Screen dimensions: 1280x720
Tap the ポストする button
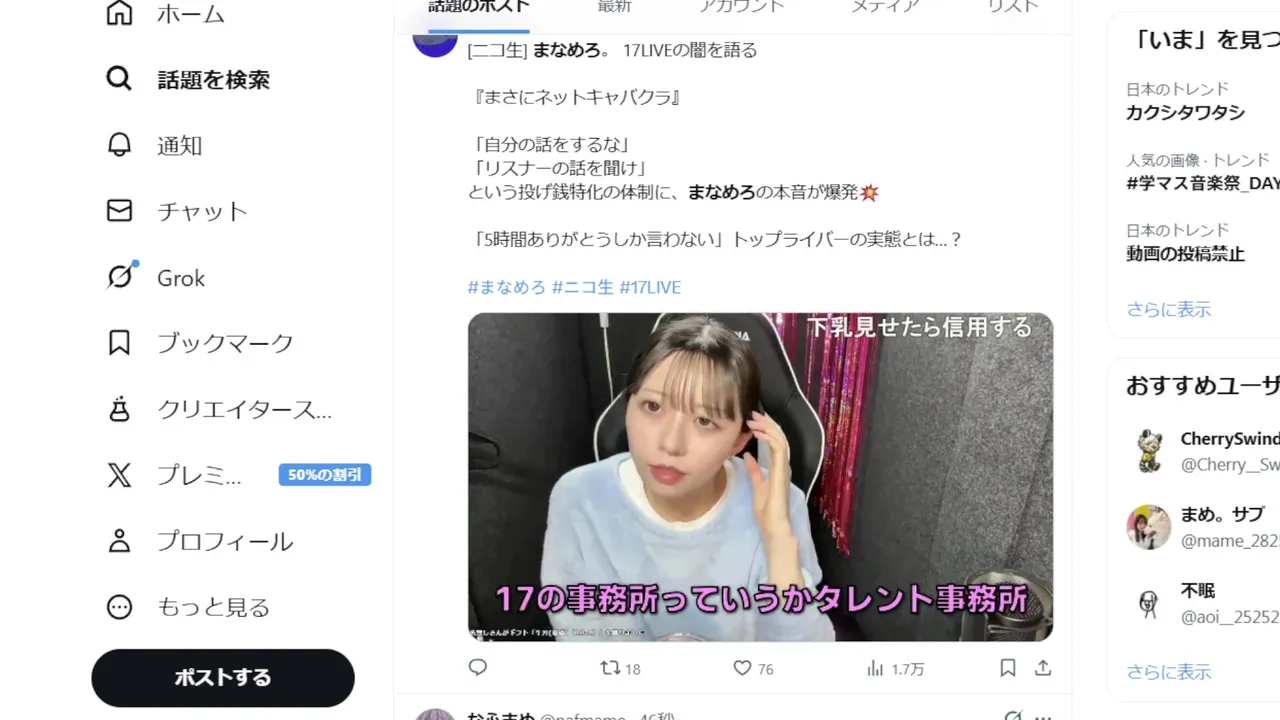(223, 678)
